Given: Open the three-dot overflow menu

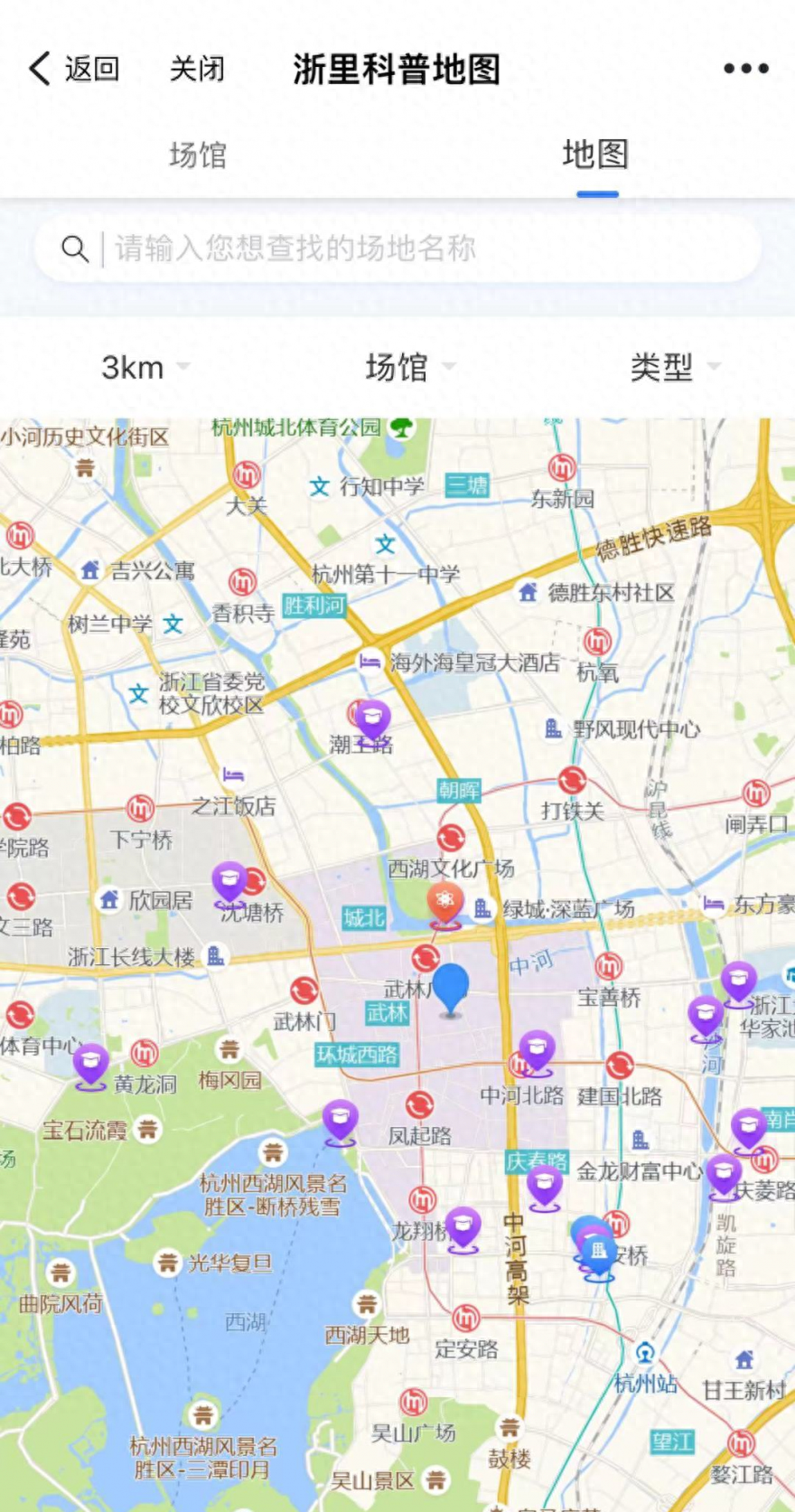Looking at the screenshot, I should tap(745, 69).
